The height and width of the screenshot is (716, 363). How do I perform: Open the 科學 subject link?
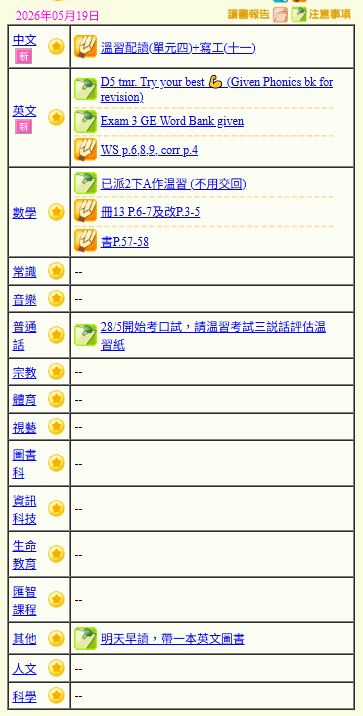tap(24, 697)
